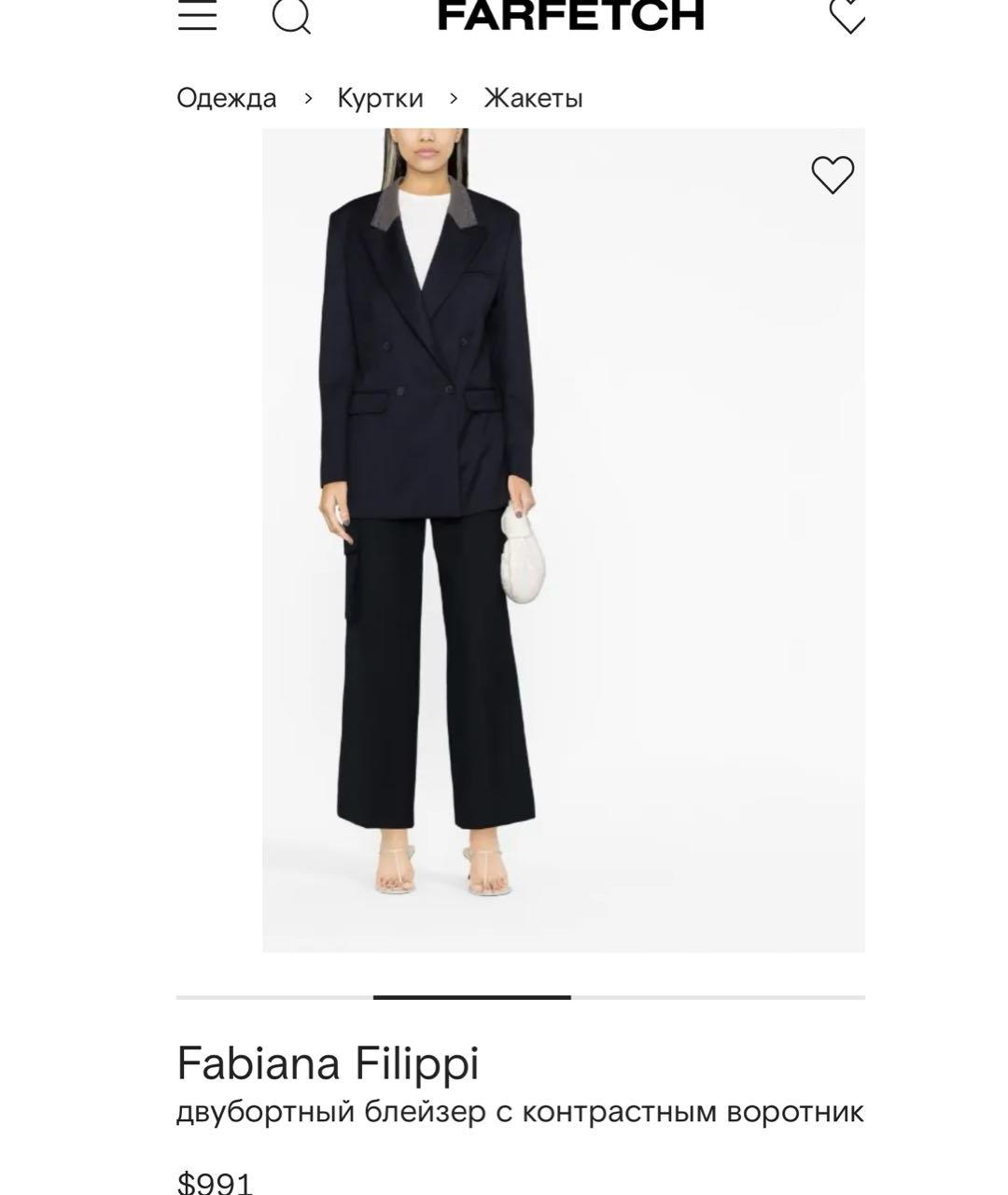Open the wishlist from the header

click(847, 16)
